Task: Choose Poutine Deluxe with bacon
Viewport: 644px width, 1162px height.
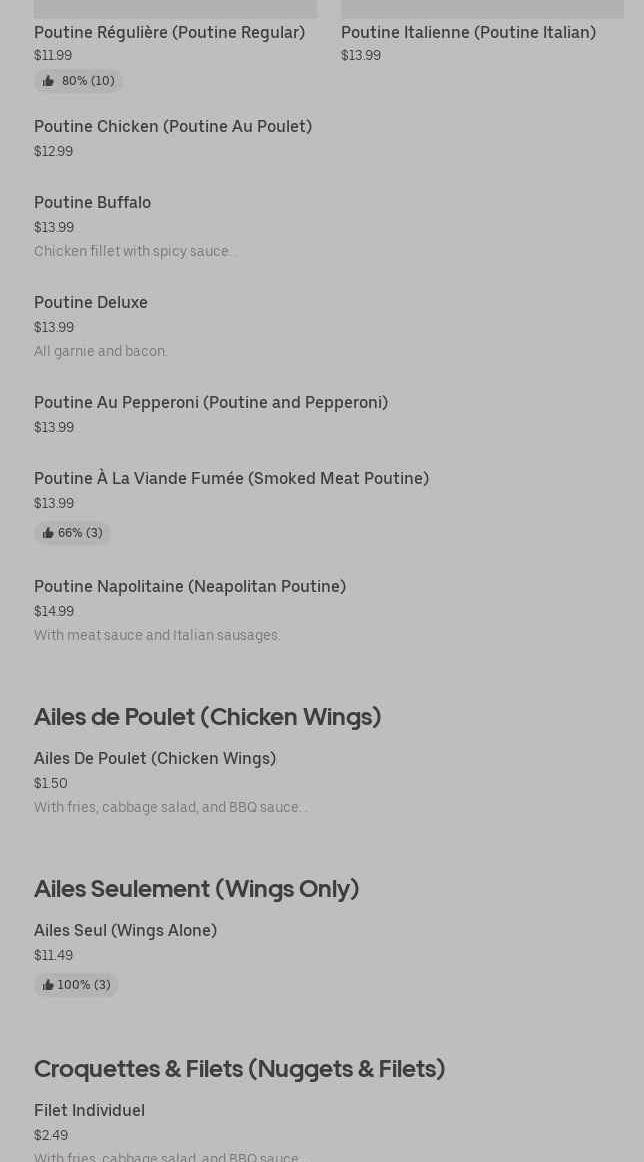Action: [x=91, y=303]
